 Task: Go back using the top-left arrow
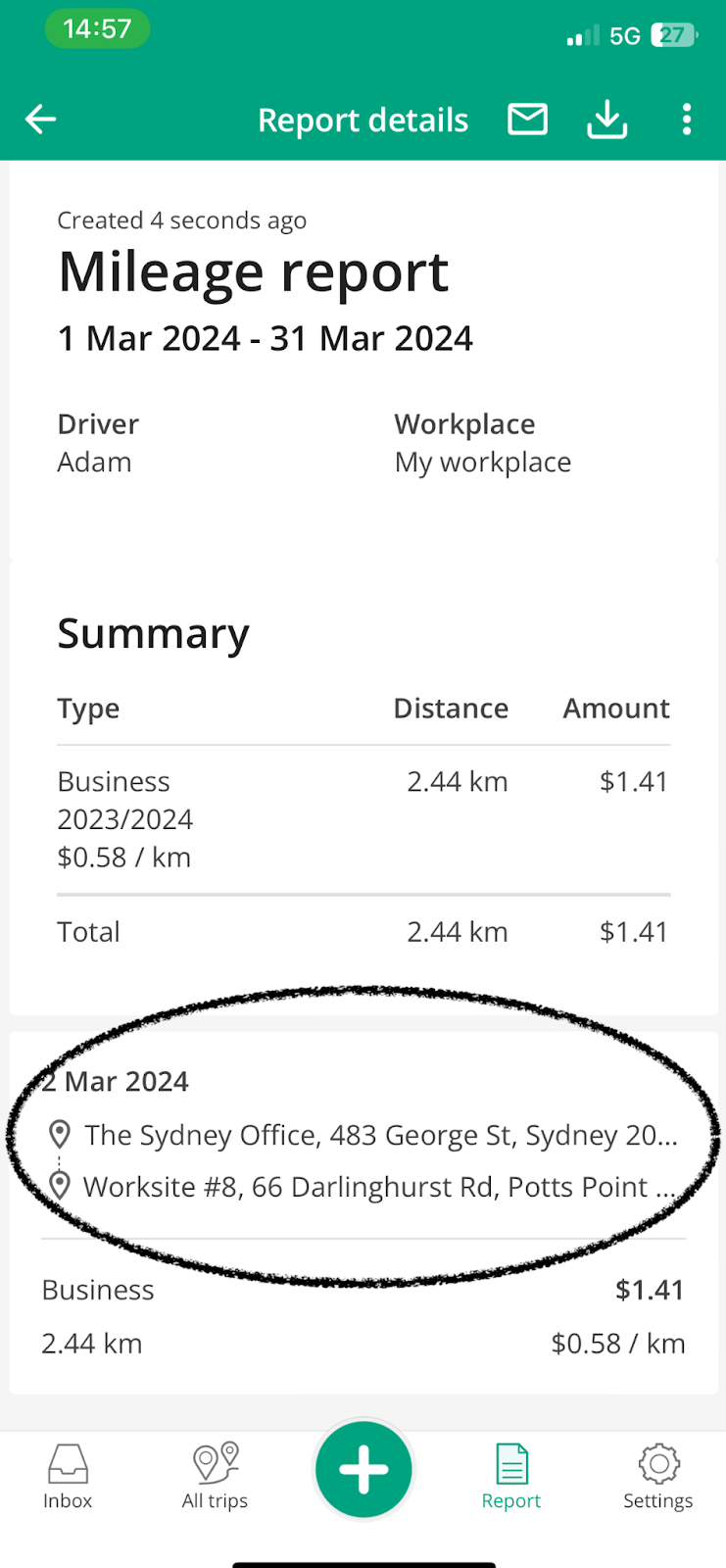[40, 120]
